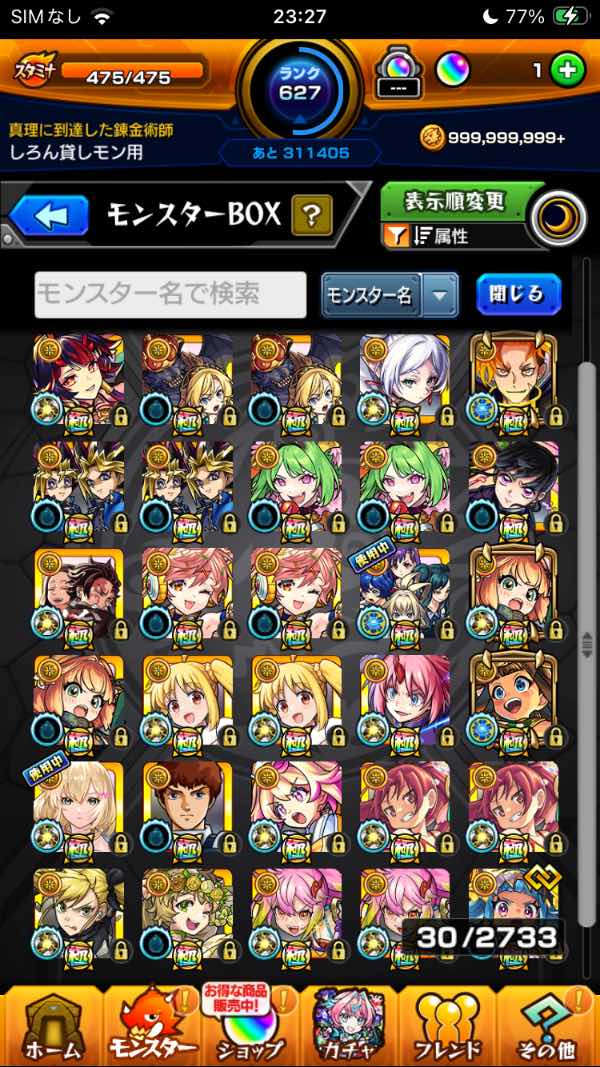
Task: Open the その他 tab
Action: tap(548, 1025)
